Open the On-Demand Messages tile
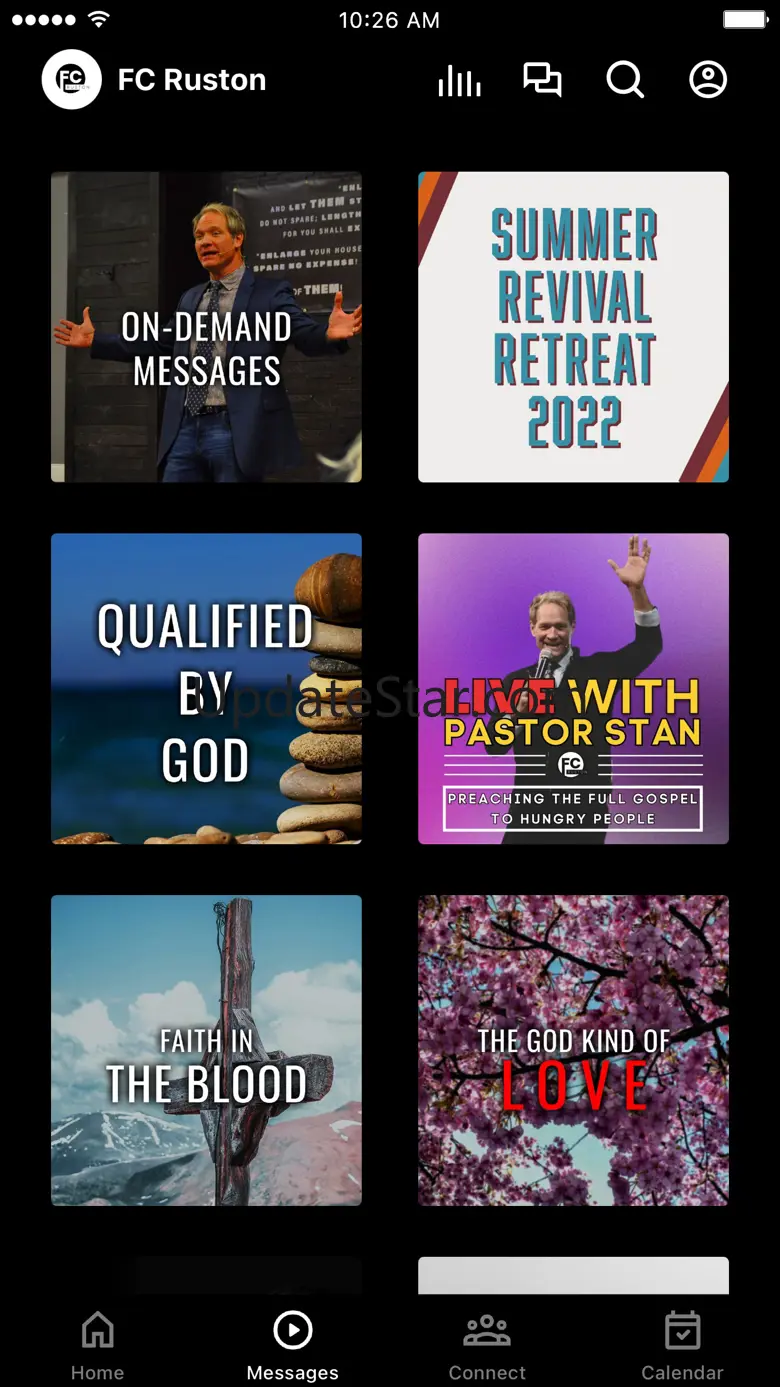This screenshot has height=1387, width=780. click(206, 327)
